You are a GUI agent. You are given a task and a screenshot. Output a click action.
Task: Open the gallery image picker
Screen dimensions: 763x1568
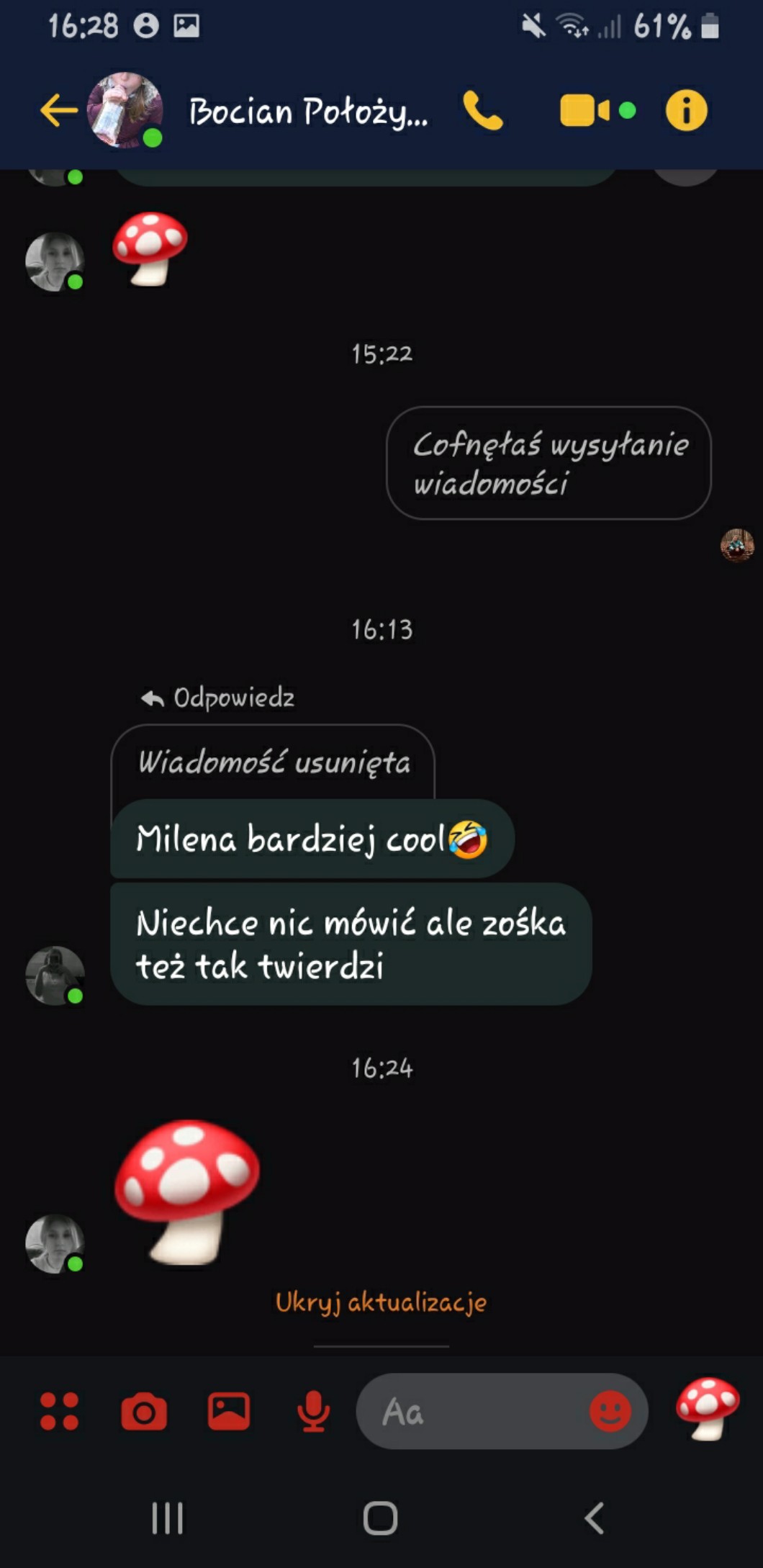click(229, 1411)
